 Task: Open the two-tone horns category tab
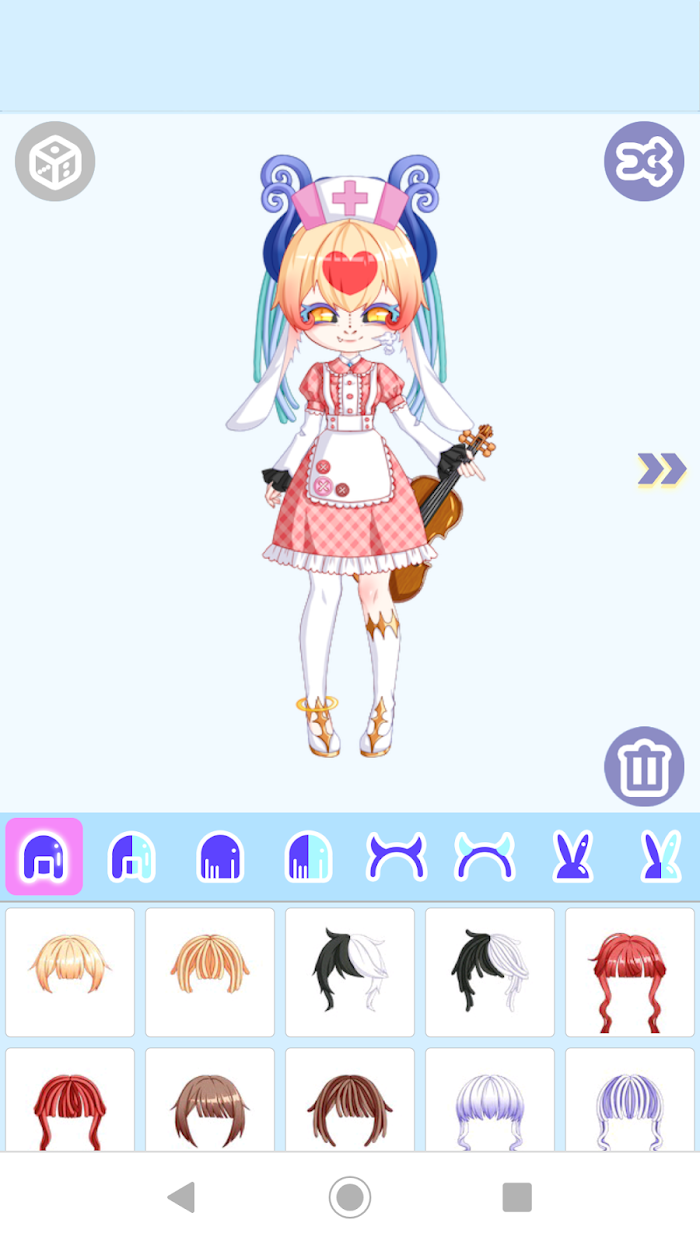(484, 857)
